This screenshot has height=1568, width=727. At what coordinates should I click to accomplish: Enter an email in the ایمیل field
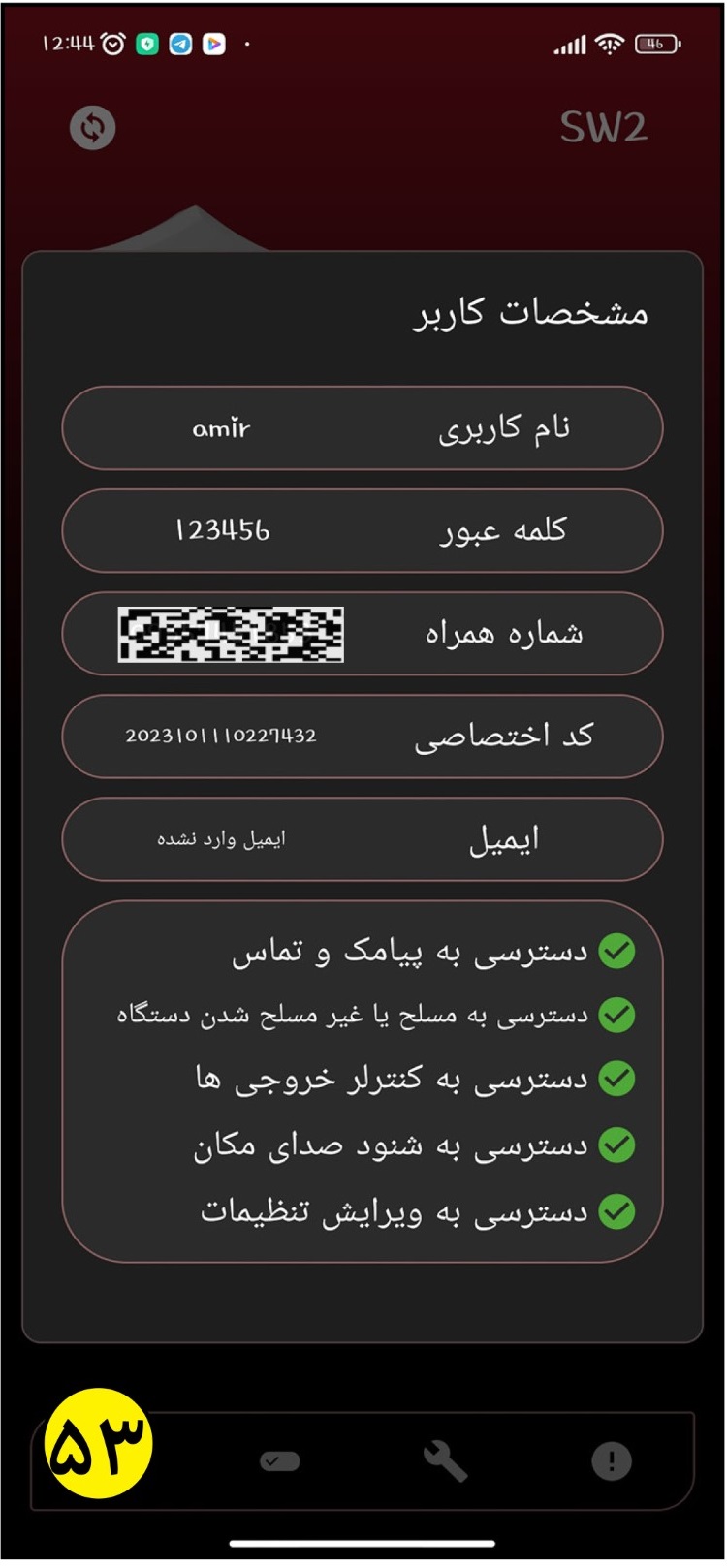[x=363, y=839]
